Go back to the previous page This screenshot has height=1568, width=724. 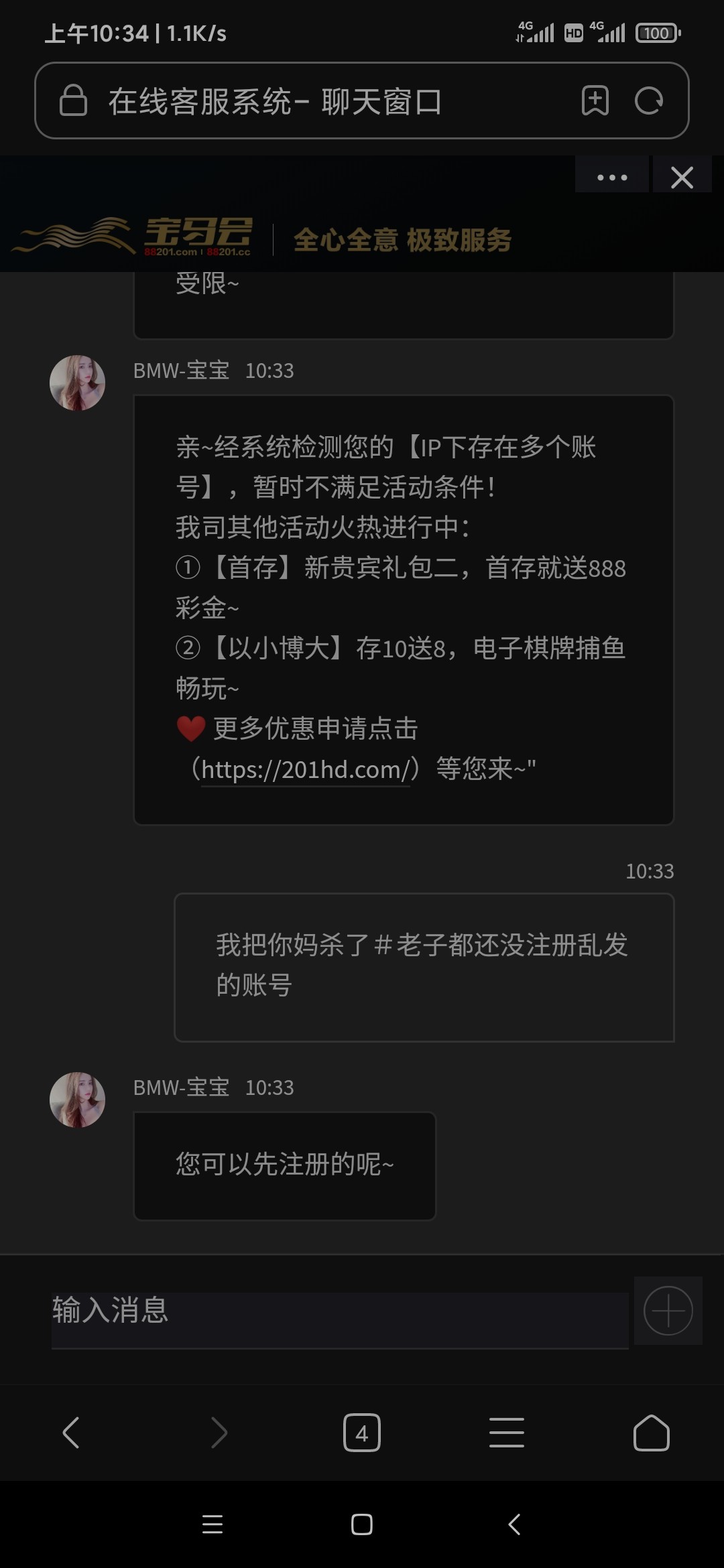[x=71, y=1433]
